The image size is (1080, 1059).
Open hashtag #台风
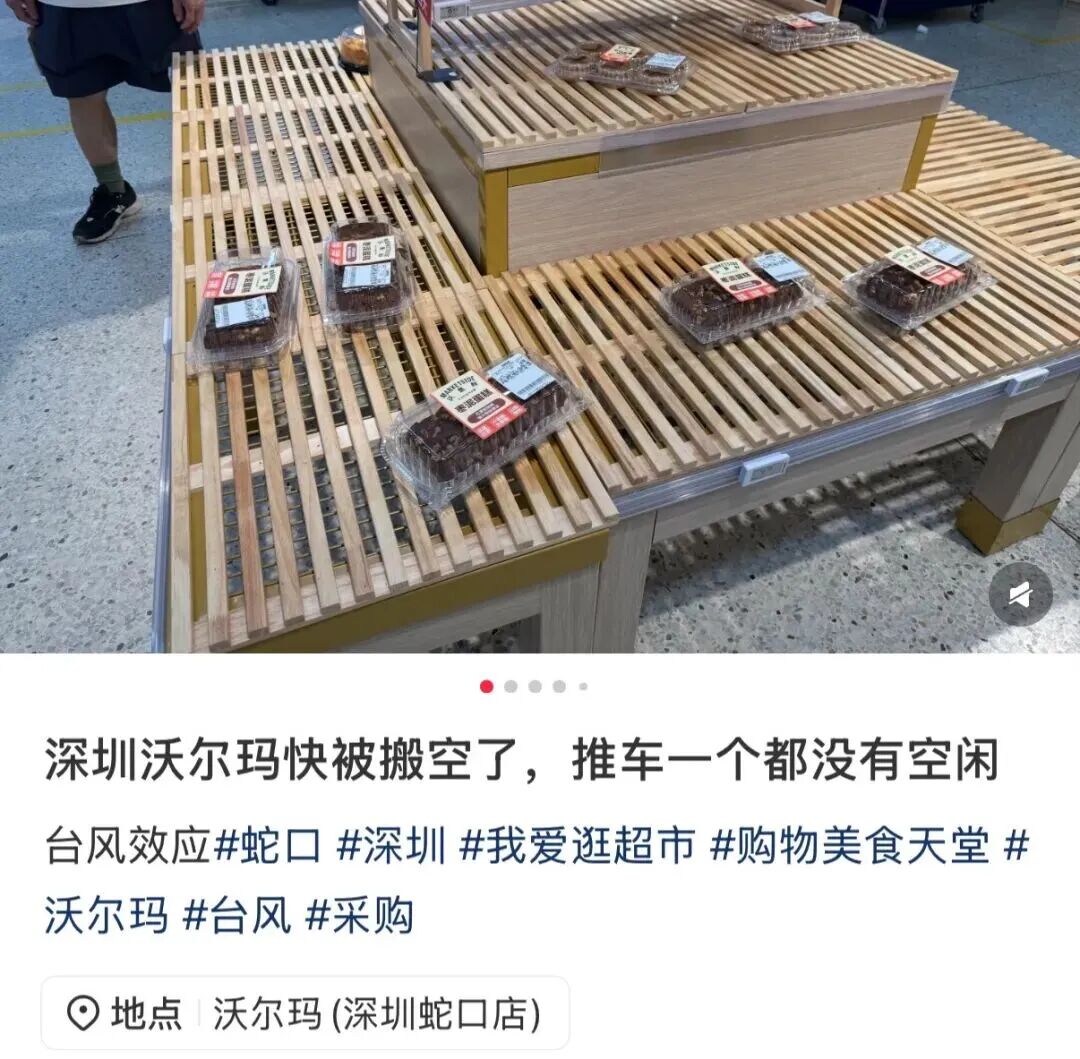click(x=237, y=915)
